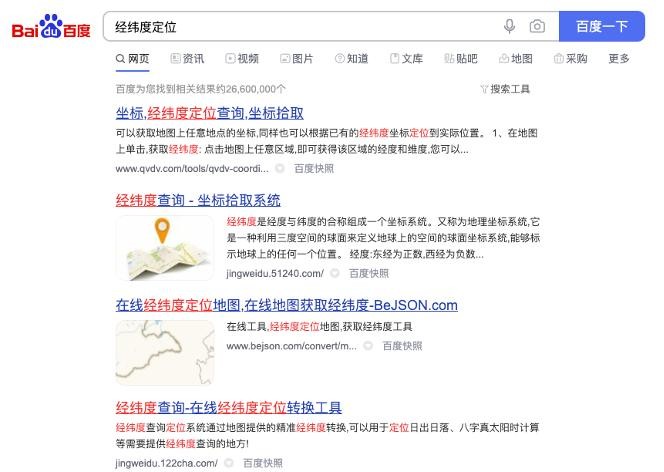Open the BeJSON.com 在线经纬度定位地图 result
This screenshot has height=472, width=664.
(286, 305)
